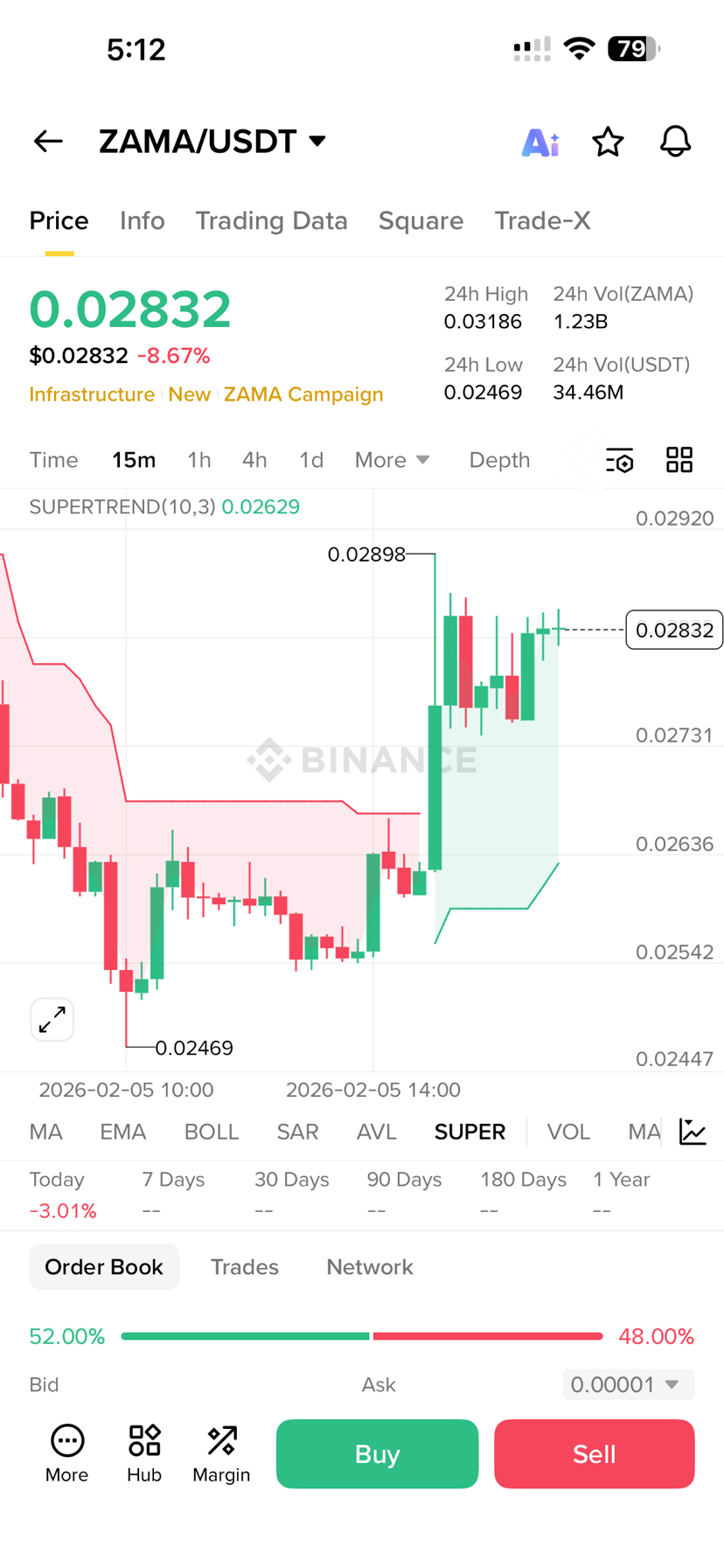Tap the Buy button

(378, 1454)
